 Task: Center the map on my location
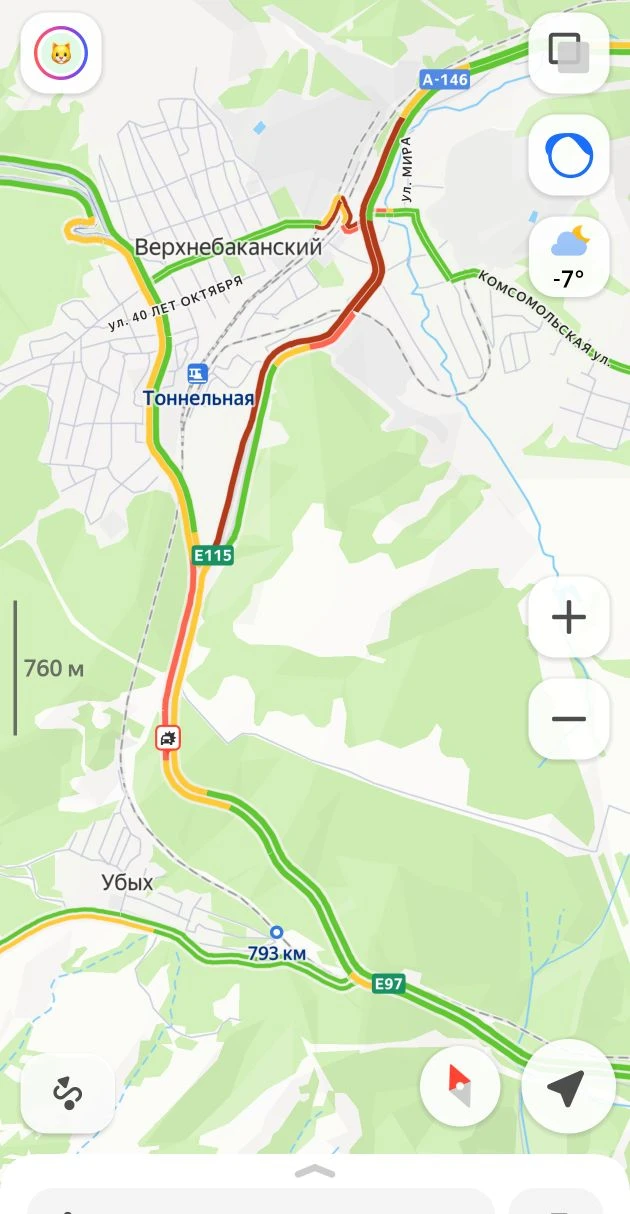coord(567,1087)
